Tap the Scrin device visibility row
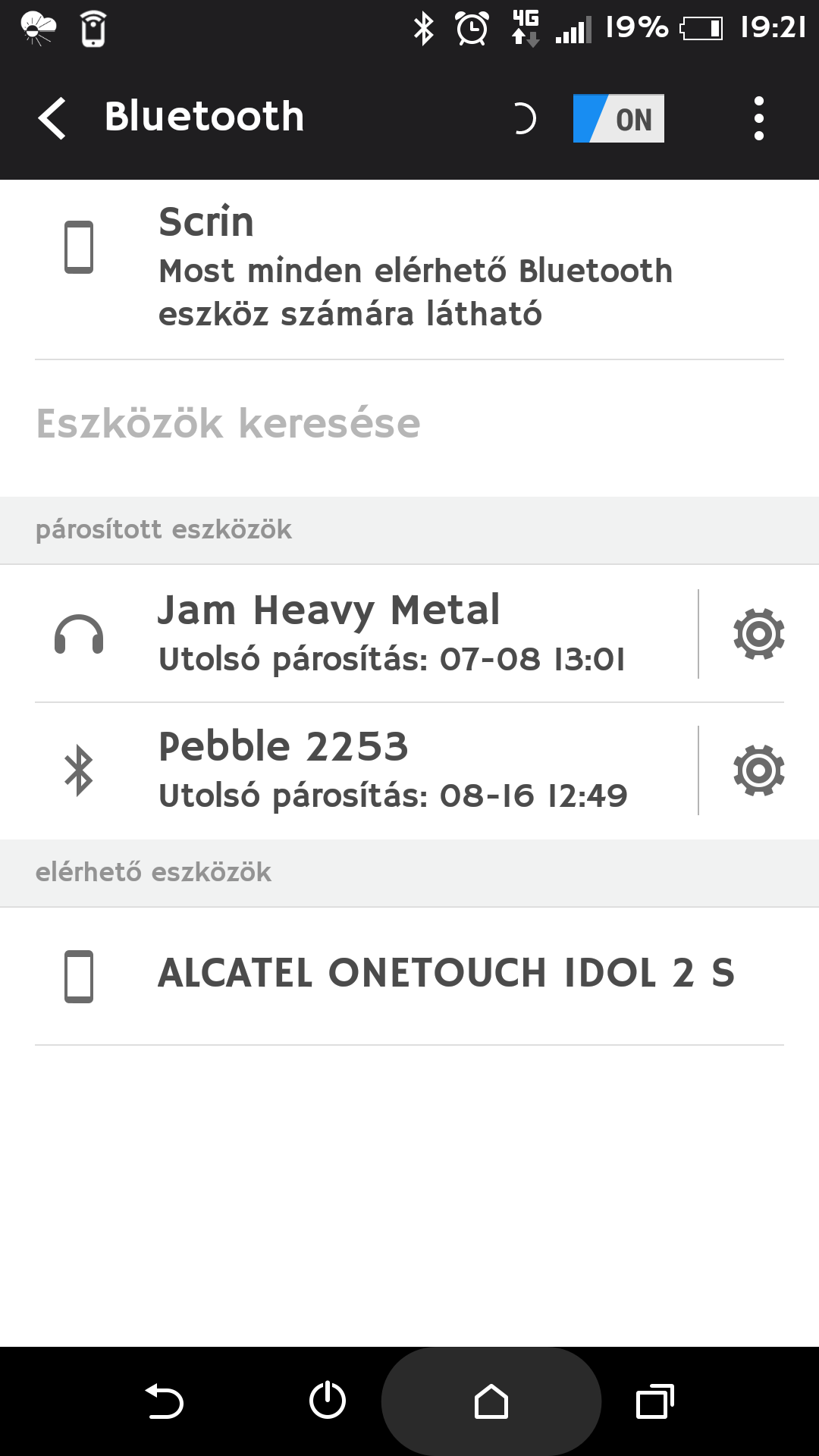Screen dimensions: 819x1456 tap(409, 269)
